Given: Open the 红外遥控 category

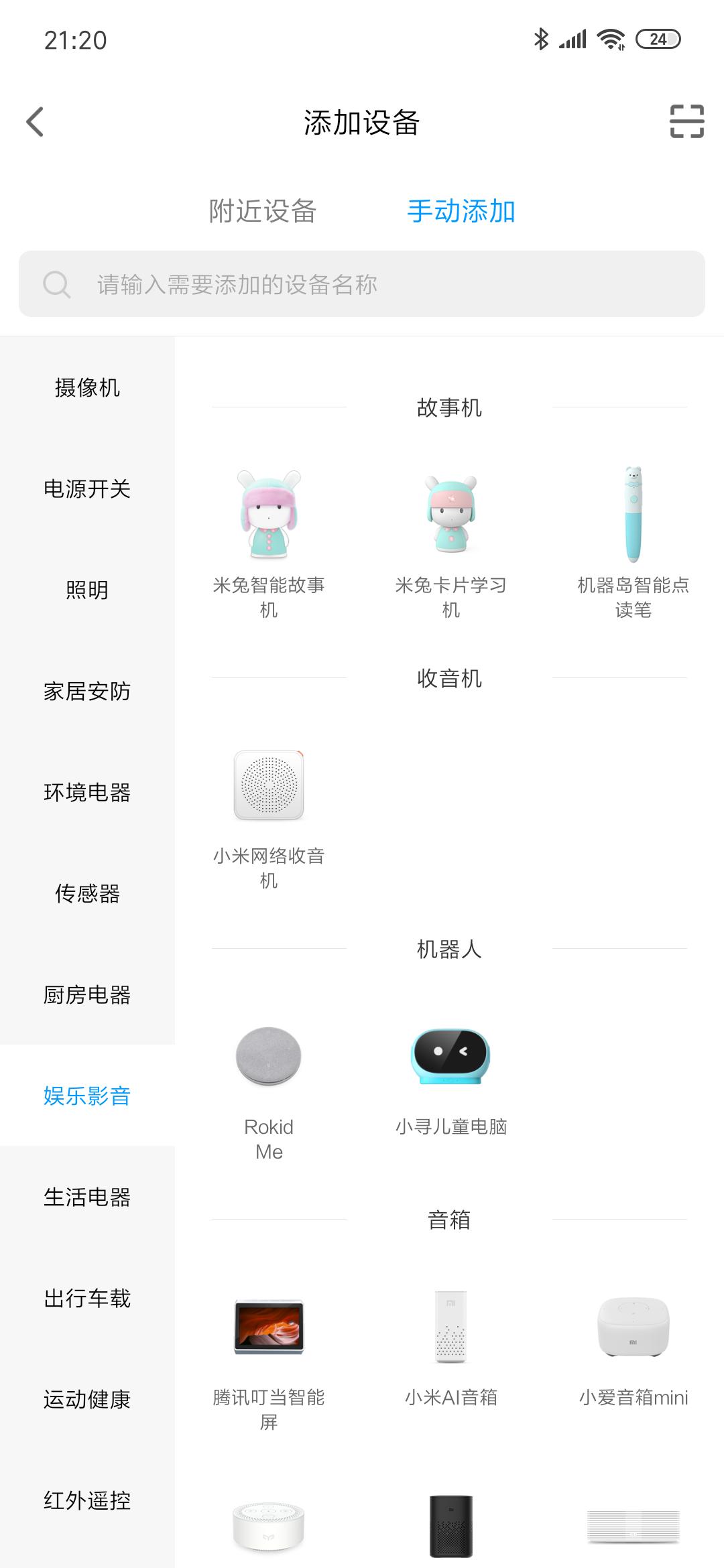Looking at the screenshot, I should pos(88,1502).
